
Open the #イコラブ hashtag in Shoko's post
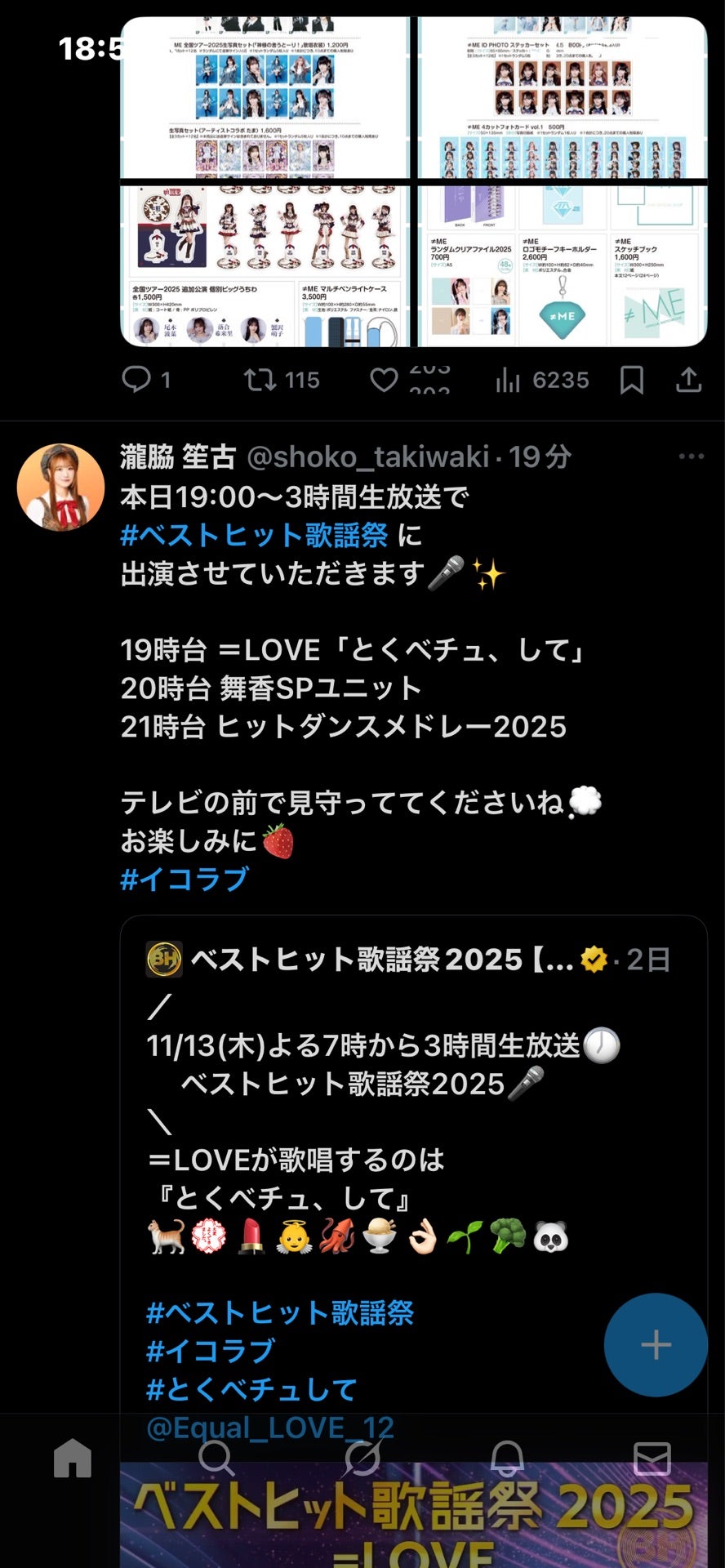[185, 880]
